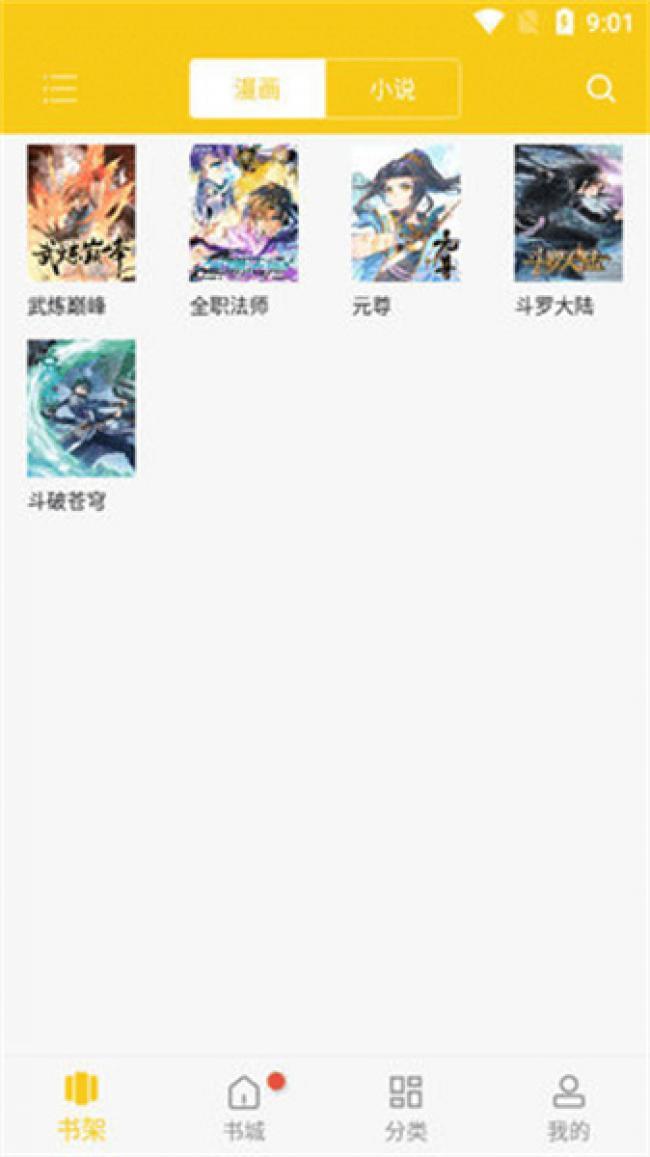Switch to the 分类 tab
Image resolution: width=650 pixels, height=1157 pixels.
click(406, 1107)
